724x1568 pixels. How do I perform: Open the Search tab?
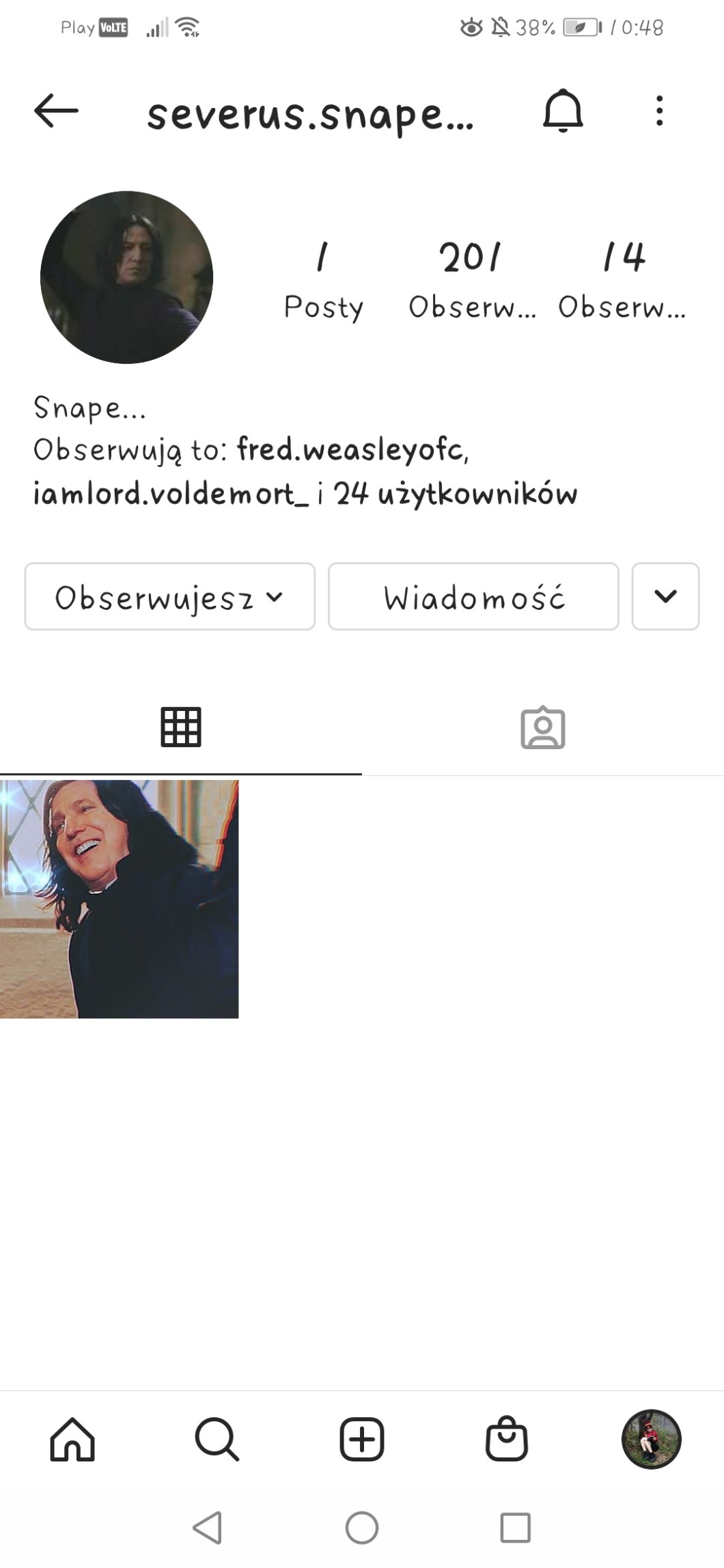point(217,1439)
